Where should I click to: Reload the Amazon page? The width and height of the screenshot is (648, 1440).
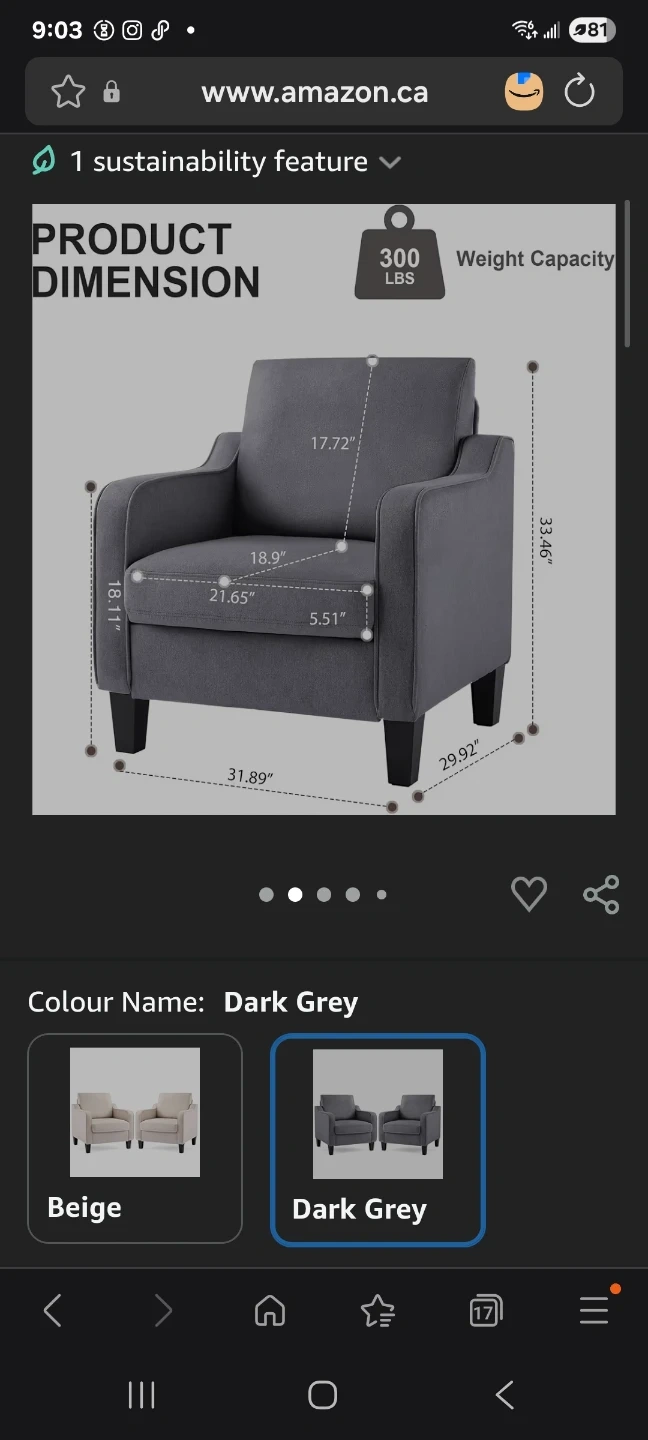579,92
